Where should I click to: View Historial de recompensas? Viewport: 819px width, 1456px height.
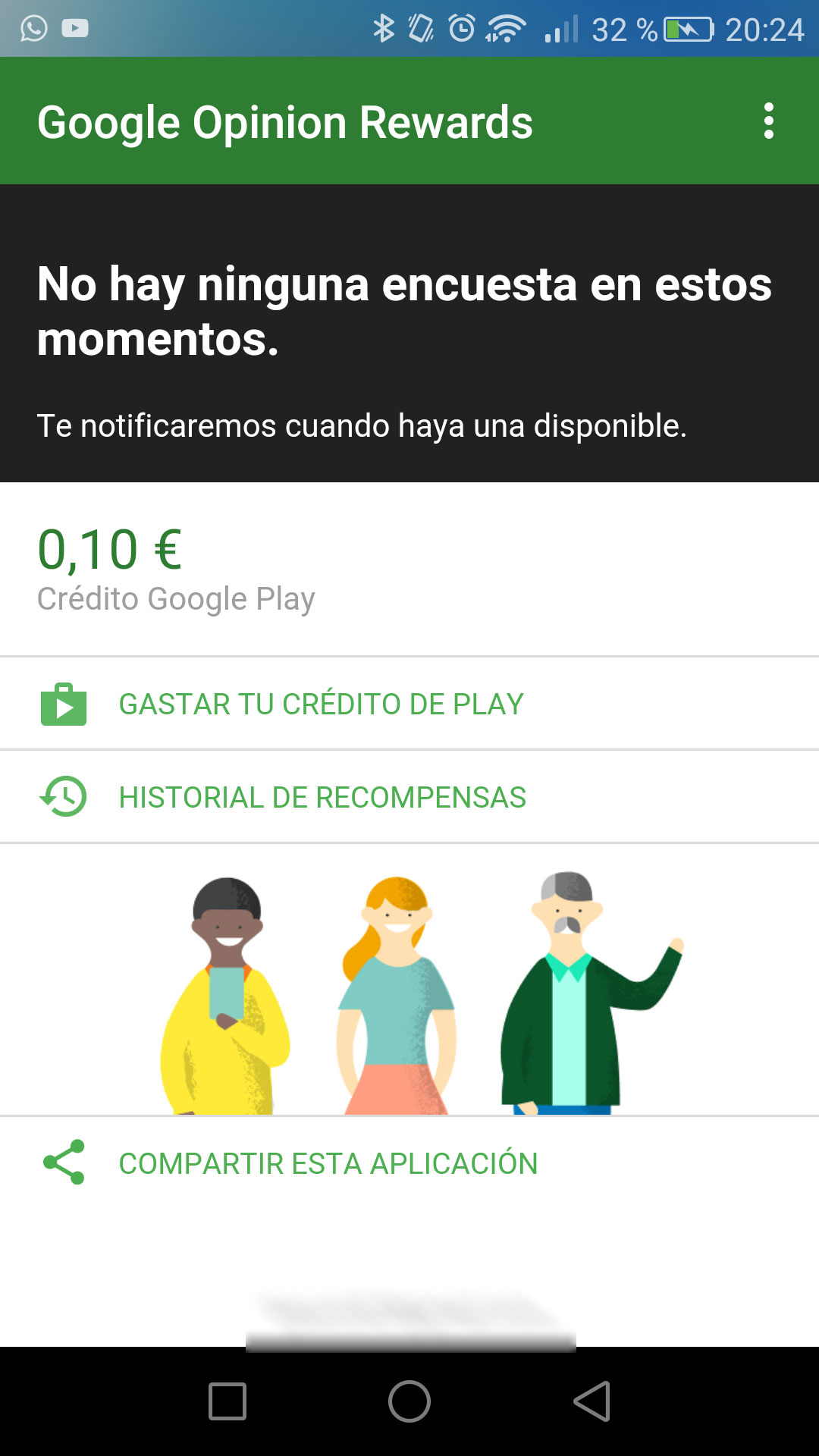(x=322, y=797)
